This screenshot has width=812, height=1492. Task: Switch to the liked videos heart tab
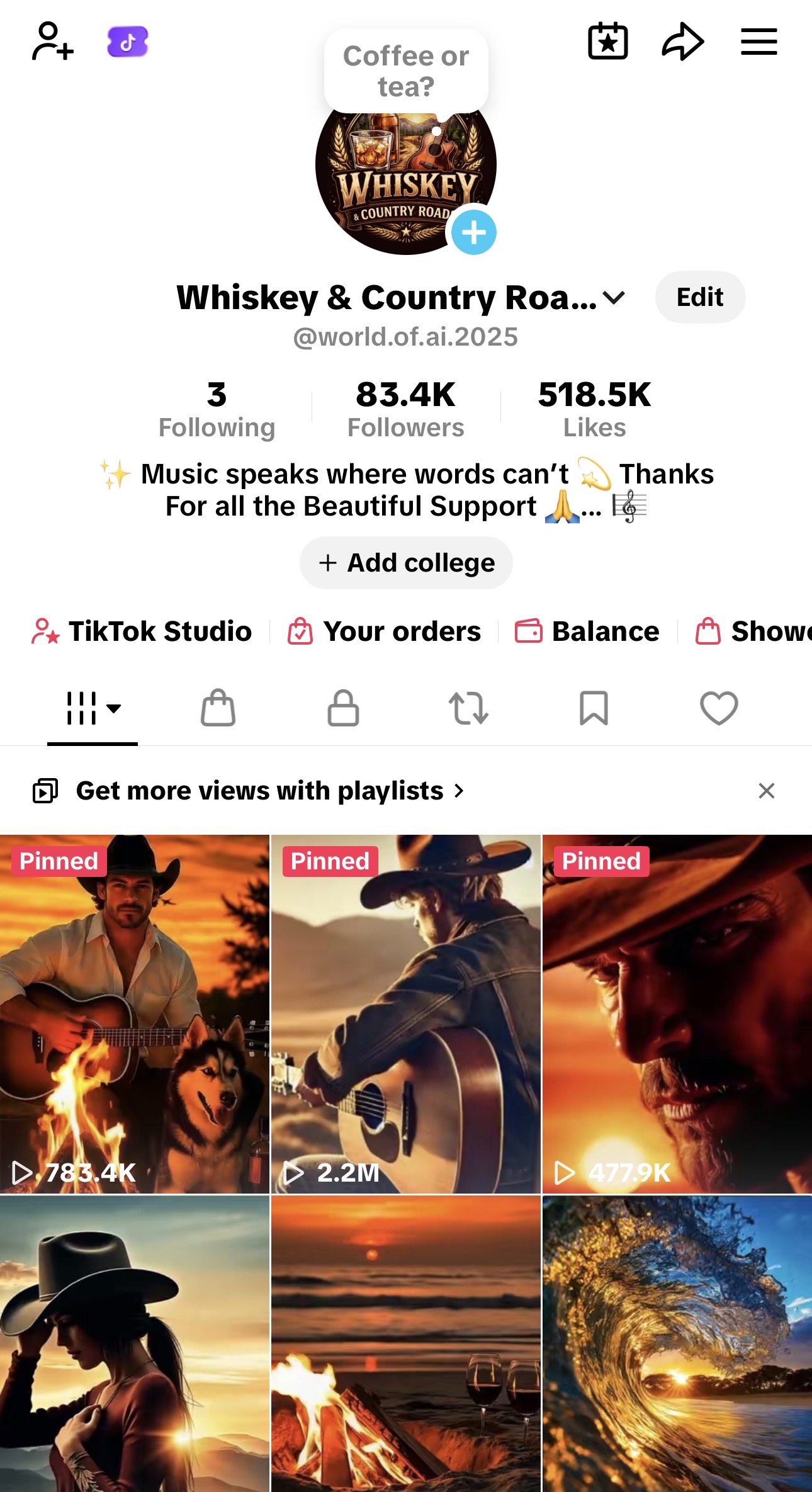click(719, 708)
